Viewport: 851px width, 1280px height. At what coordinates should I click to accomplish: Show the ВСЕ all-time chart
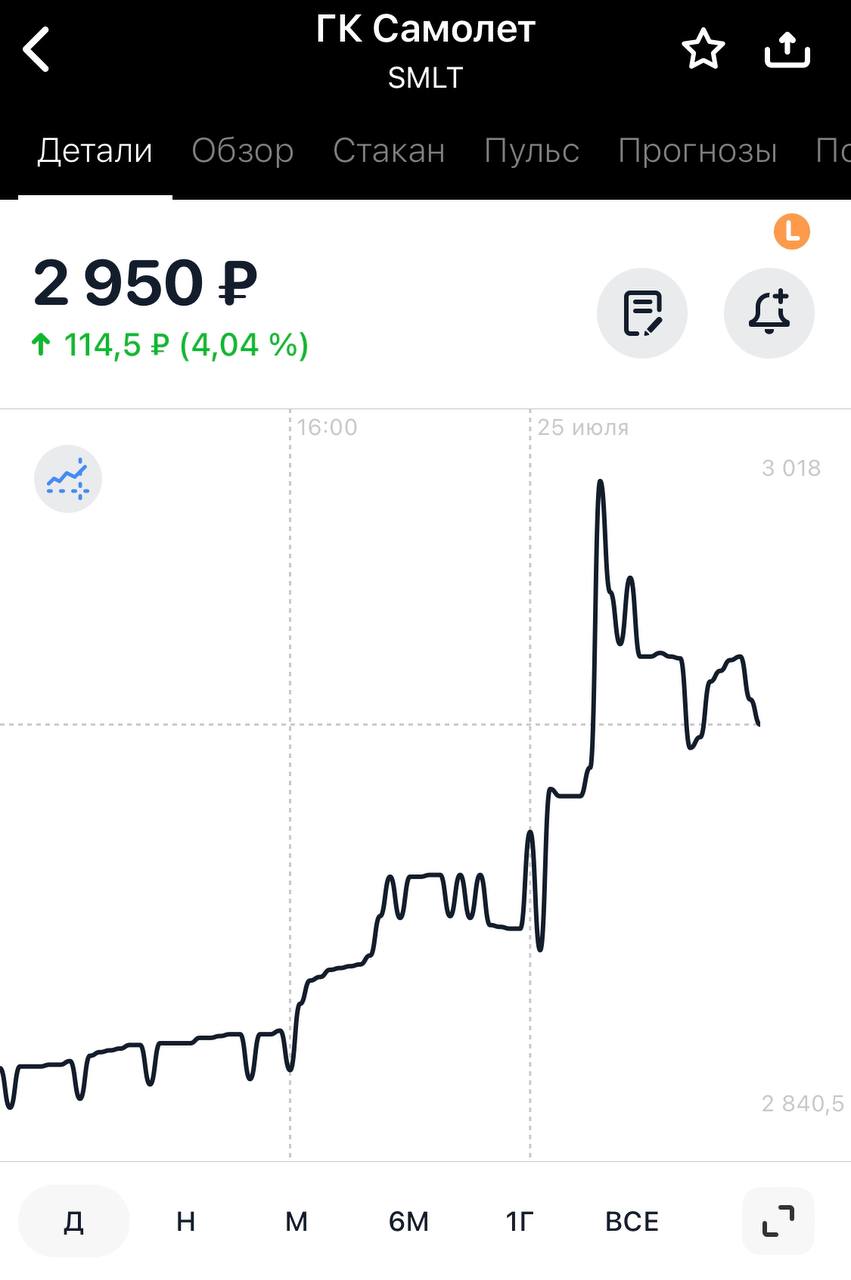[x=632, y=1221]
